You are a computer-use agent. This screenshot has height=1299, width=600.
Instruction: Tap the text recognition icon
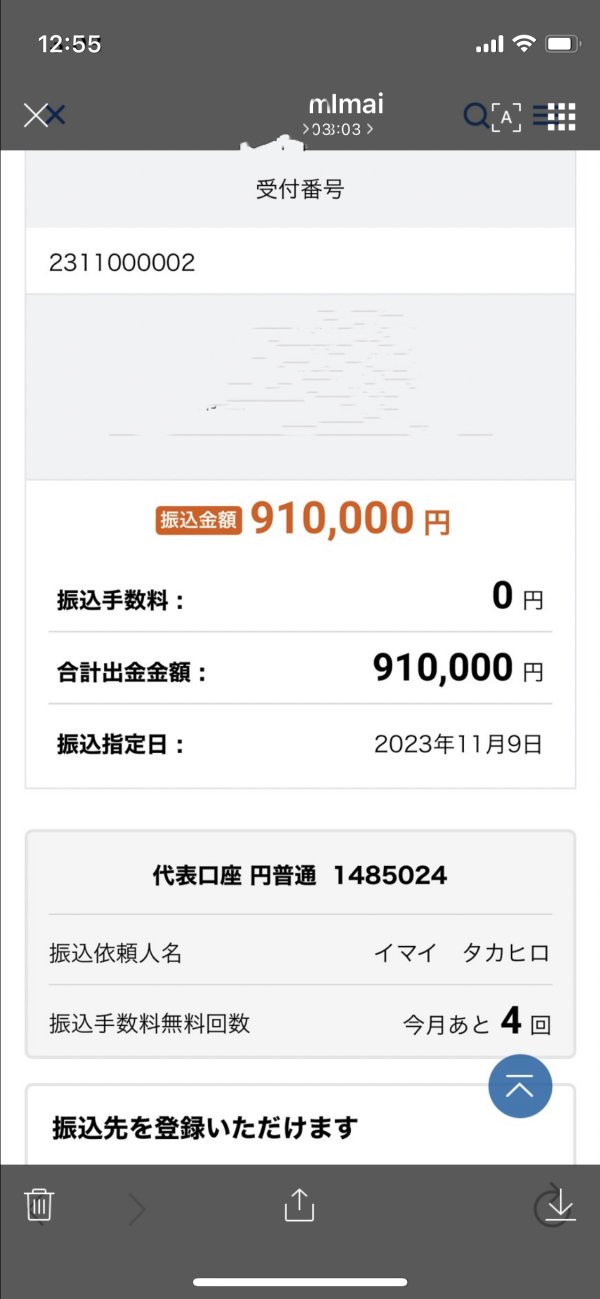(506, 117)
